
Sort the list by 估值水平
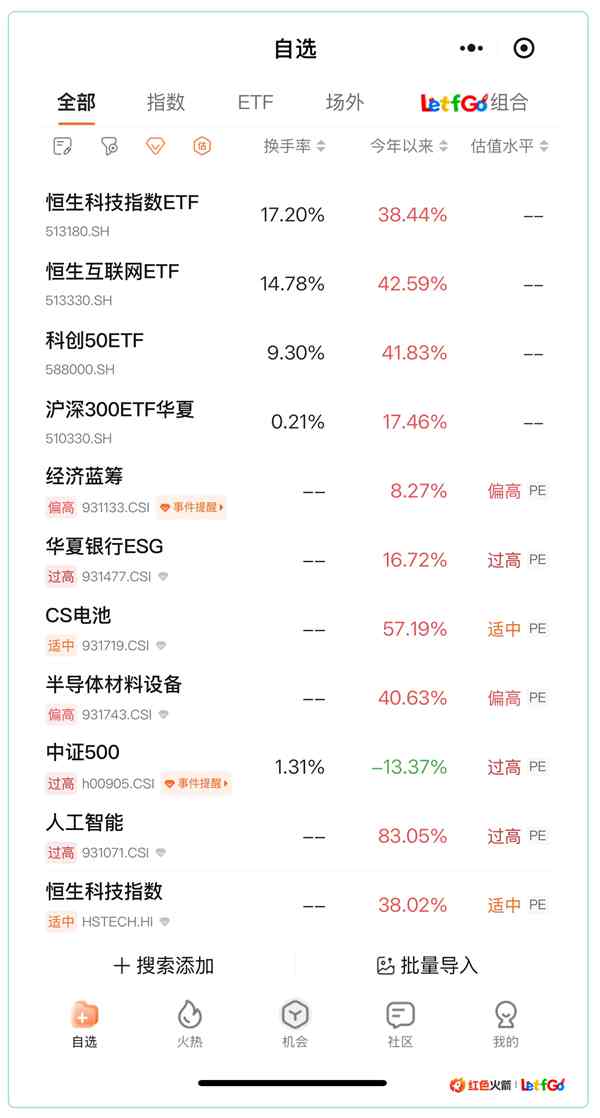pos(510,146)
